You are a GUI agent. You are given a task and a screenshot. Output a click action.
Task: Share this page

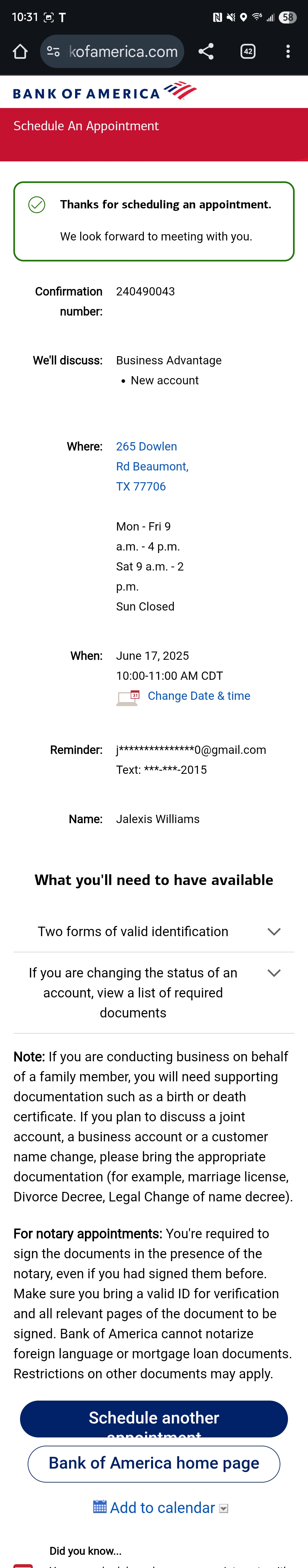coord(206,52)
